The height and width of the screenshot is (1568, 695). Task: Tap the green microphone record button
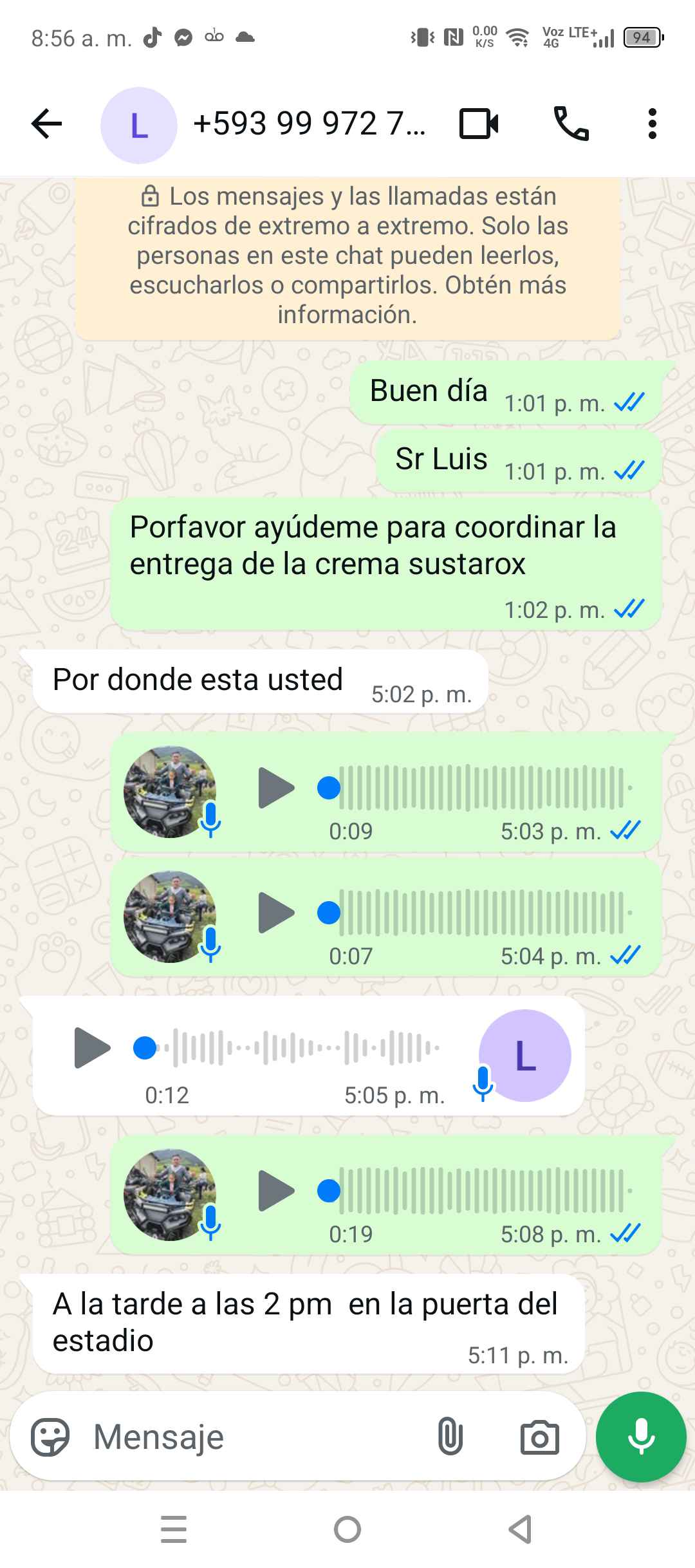641,1437
